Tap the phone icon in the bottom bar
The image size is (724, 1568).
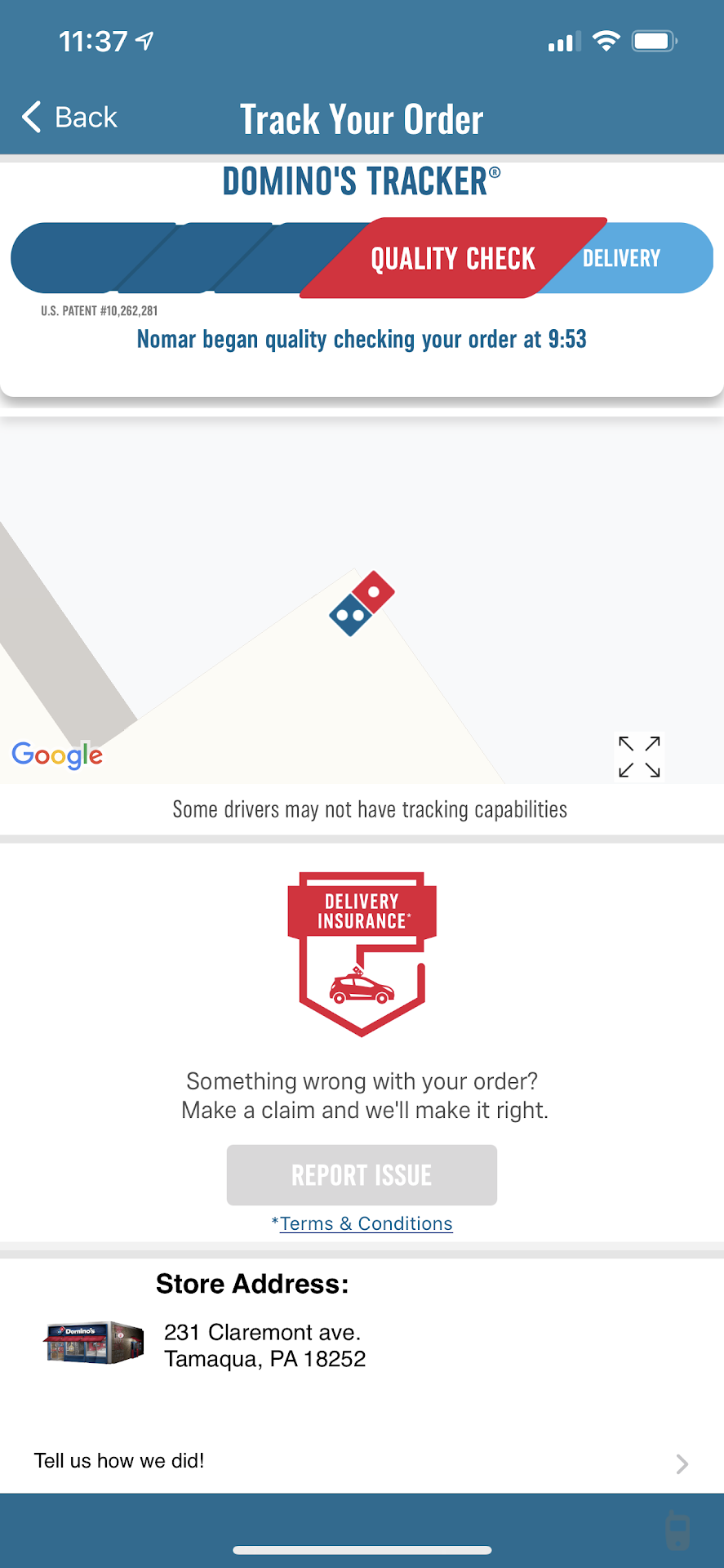(677, 1530)
